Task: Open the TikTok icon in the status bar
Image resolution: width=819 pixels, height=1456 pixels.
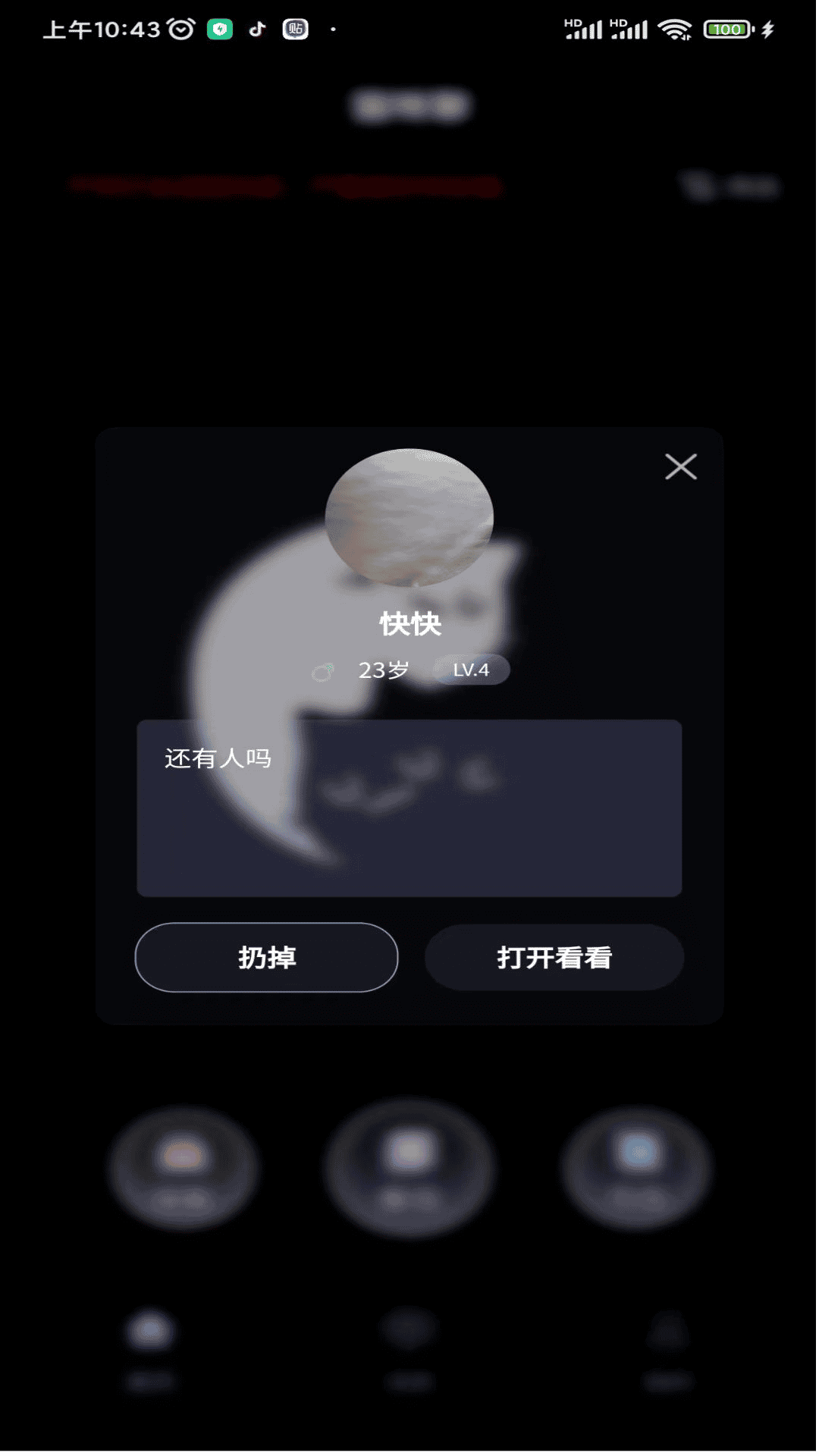Action: coord(256,29)
